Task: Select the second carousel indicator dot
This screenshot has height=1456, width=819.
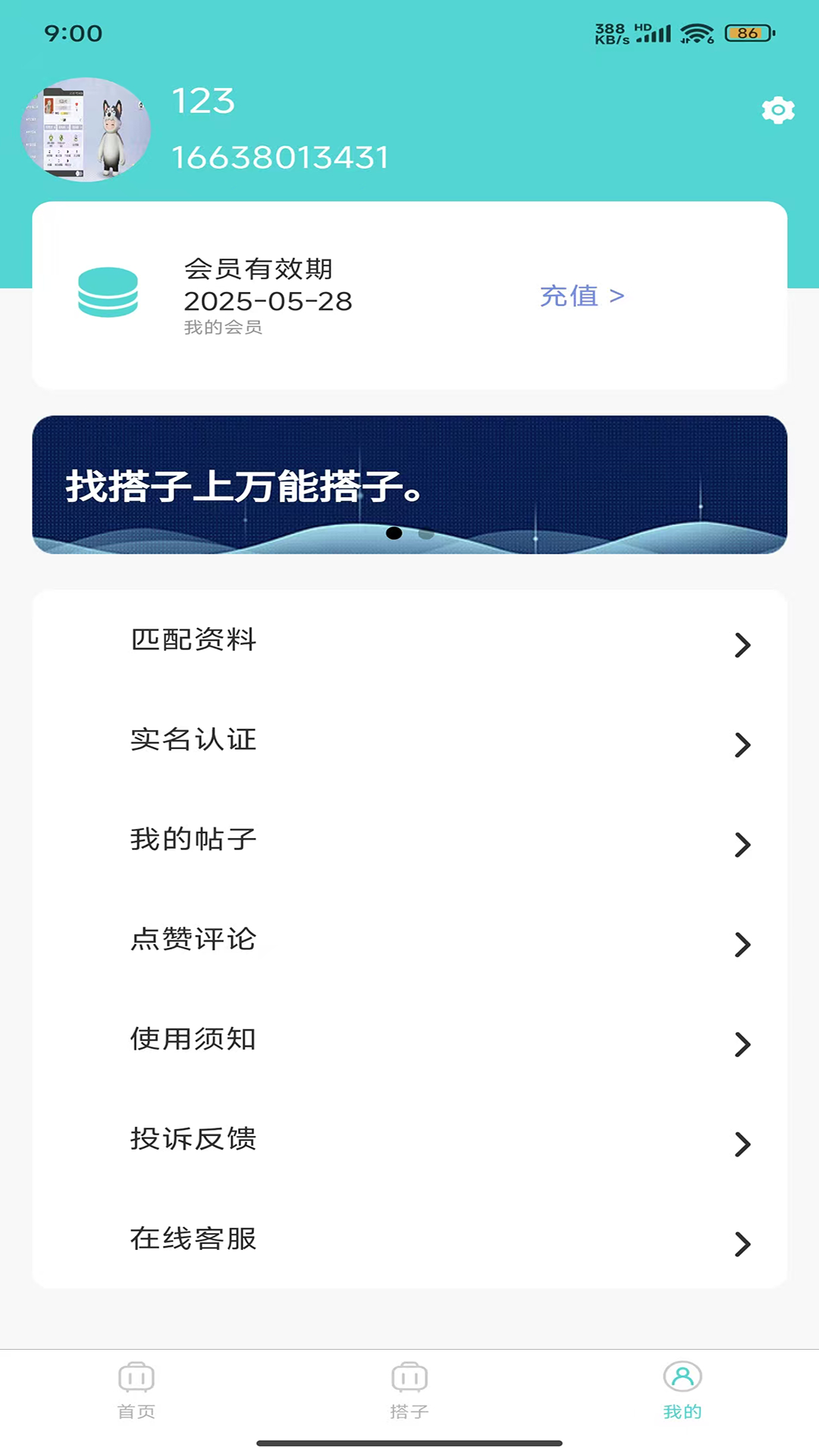Action: [x=425, y=535]
